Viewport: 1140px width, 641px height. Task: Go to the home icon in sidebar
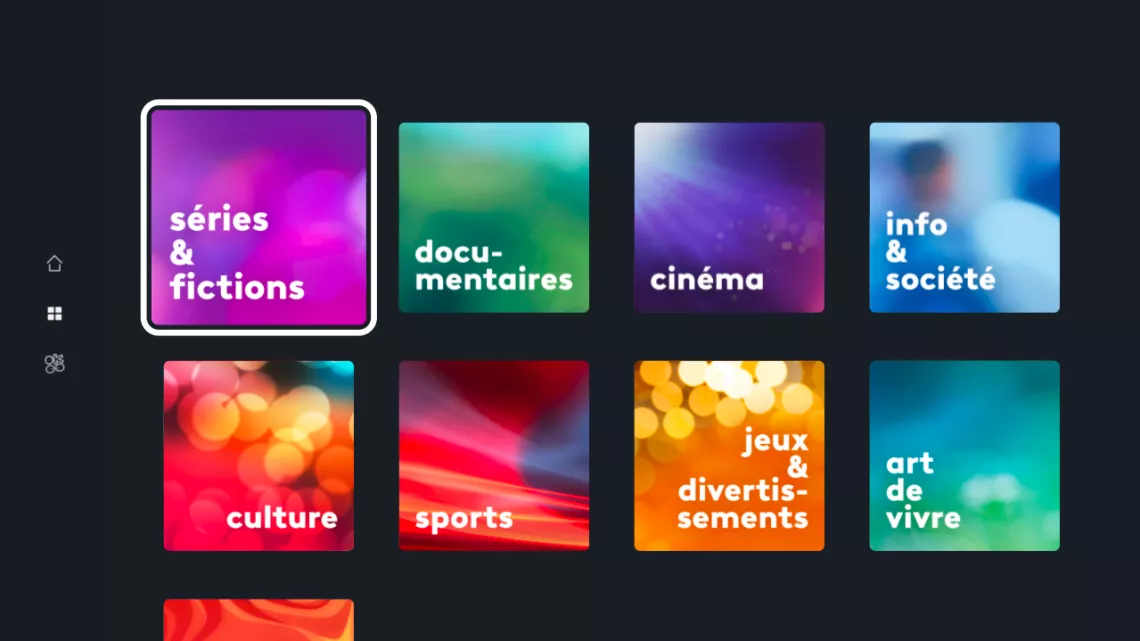(x=55, y=264)
